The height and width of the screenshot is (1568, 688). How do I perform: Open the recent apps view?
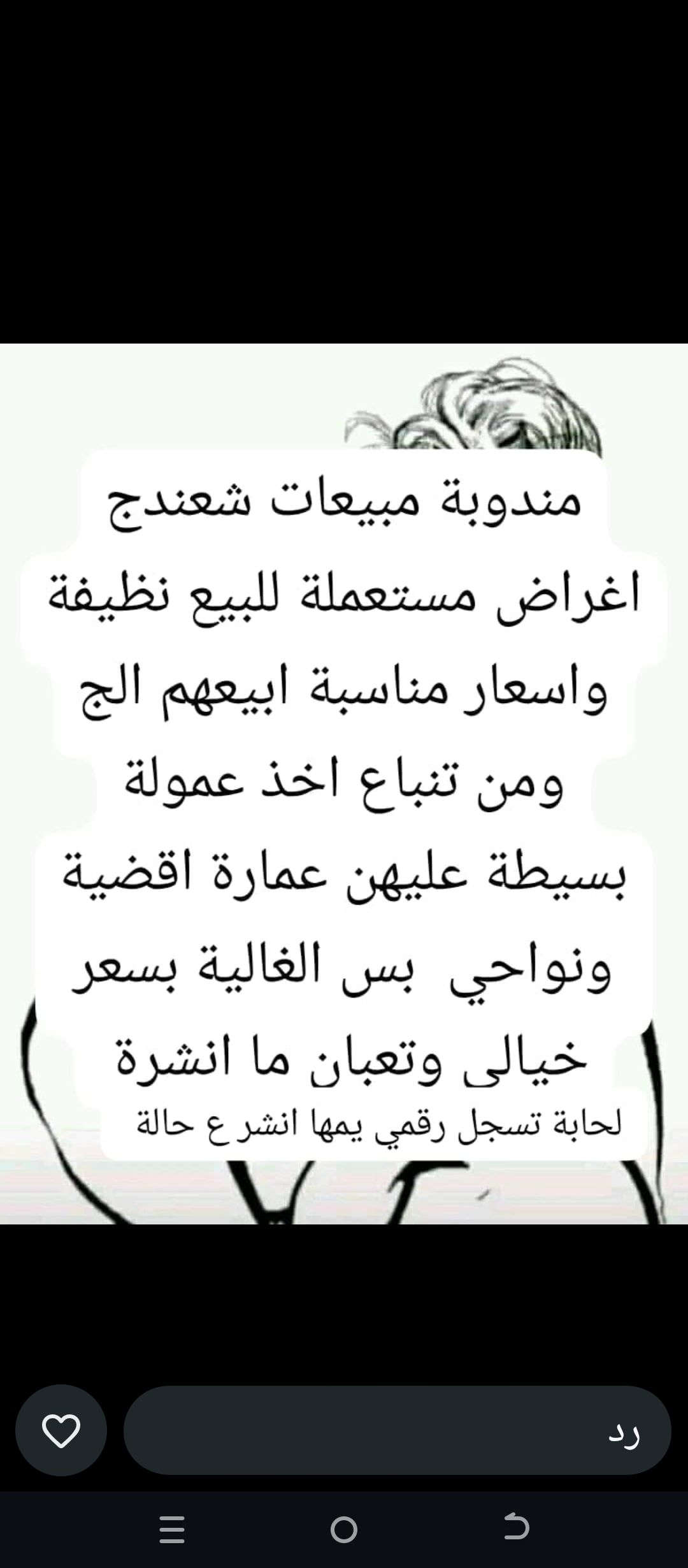pyautogui.click(x=172, y=1529)
